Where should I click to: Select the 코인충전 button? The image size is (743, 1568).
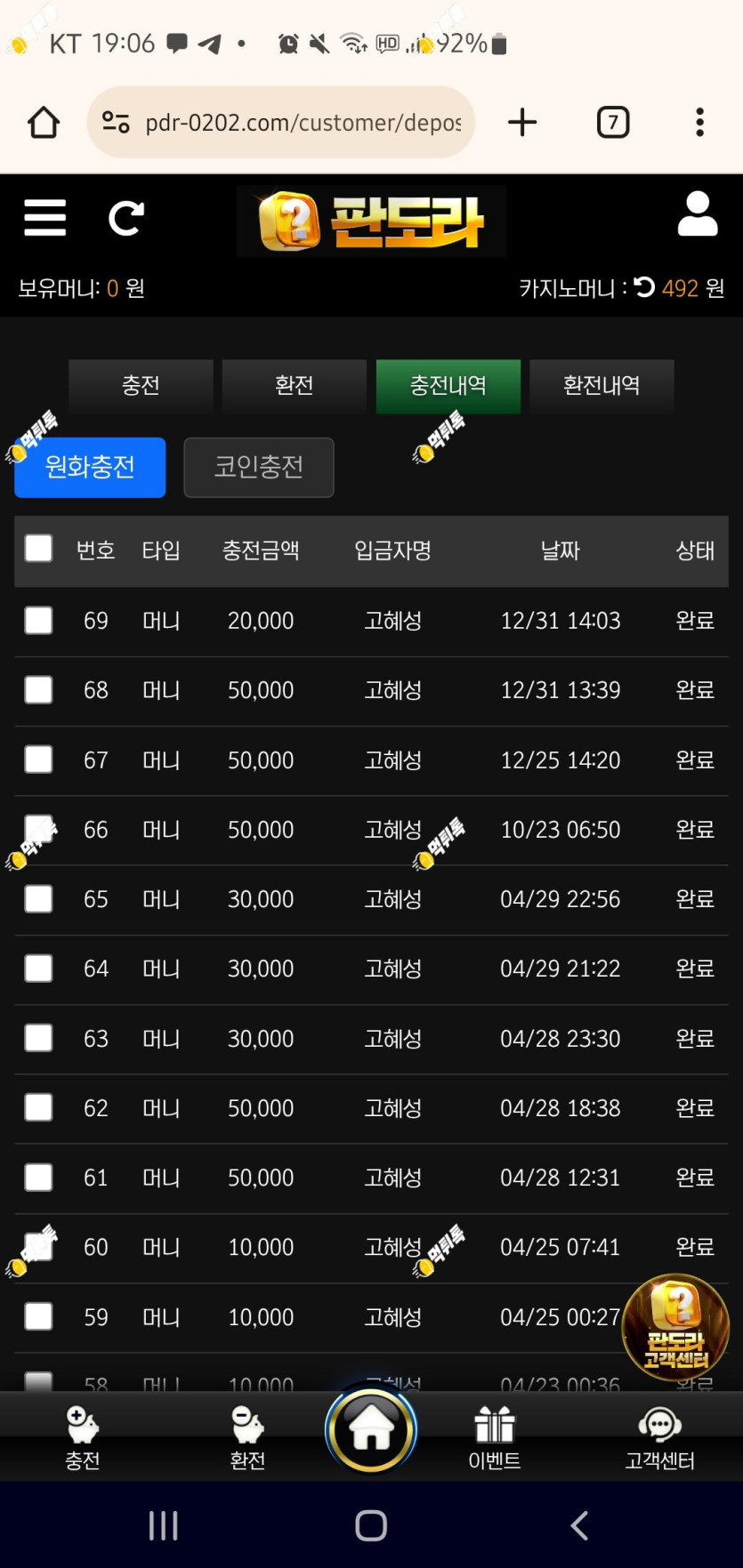click(x=259, y=467)
